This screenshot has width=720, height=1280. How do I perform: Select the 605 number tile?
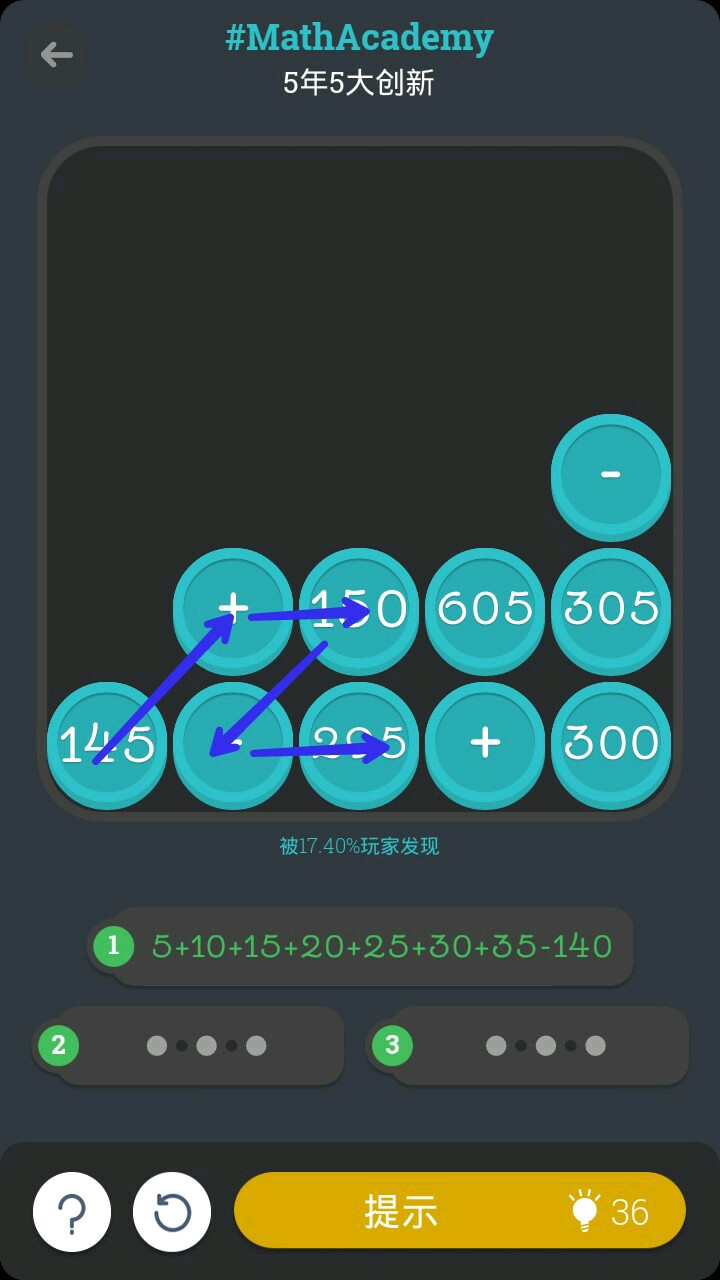485,607
